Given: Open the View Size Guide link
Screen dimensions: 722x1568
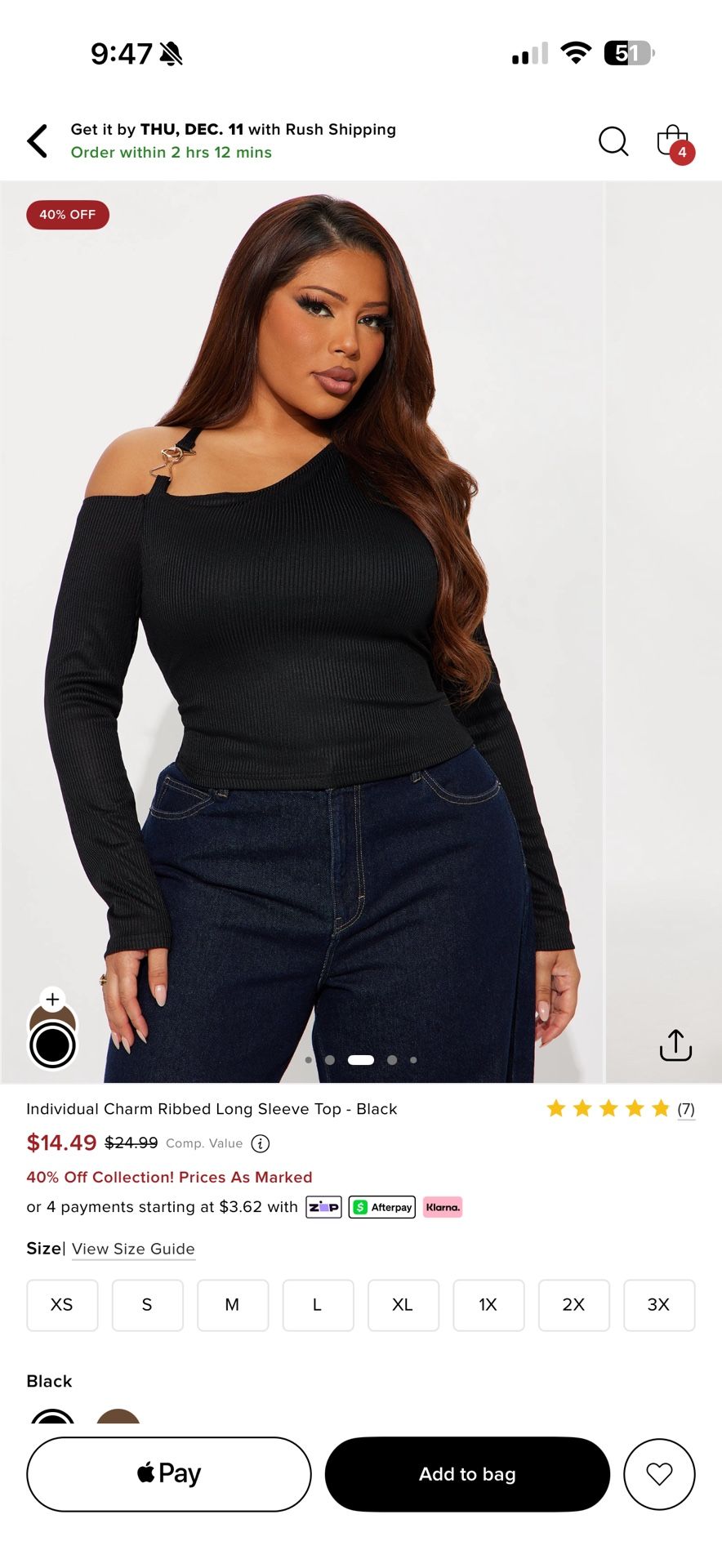Looking at the screenshot, I should click(133, 1249).
